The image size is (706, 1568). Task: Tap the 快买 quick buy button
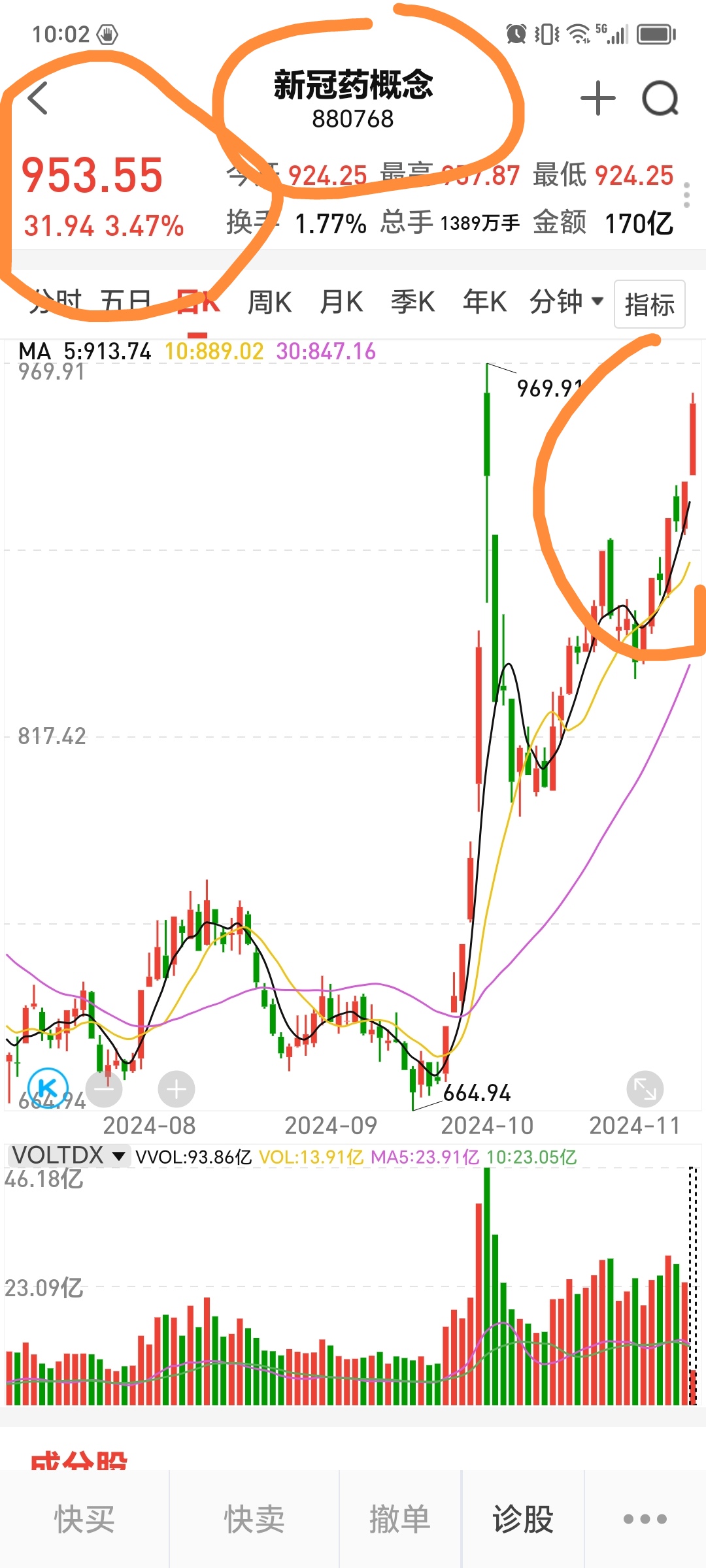84,1518
